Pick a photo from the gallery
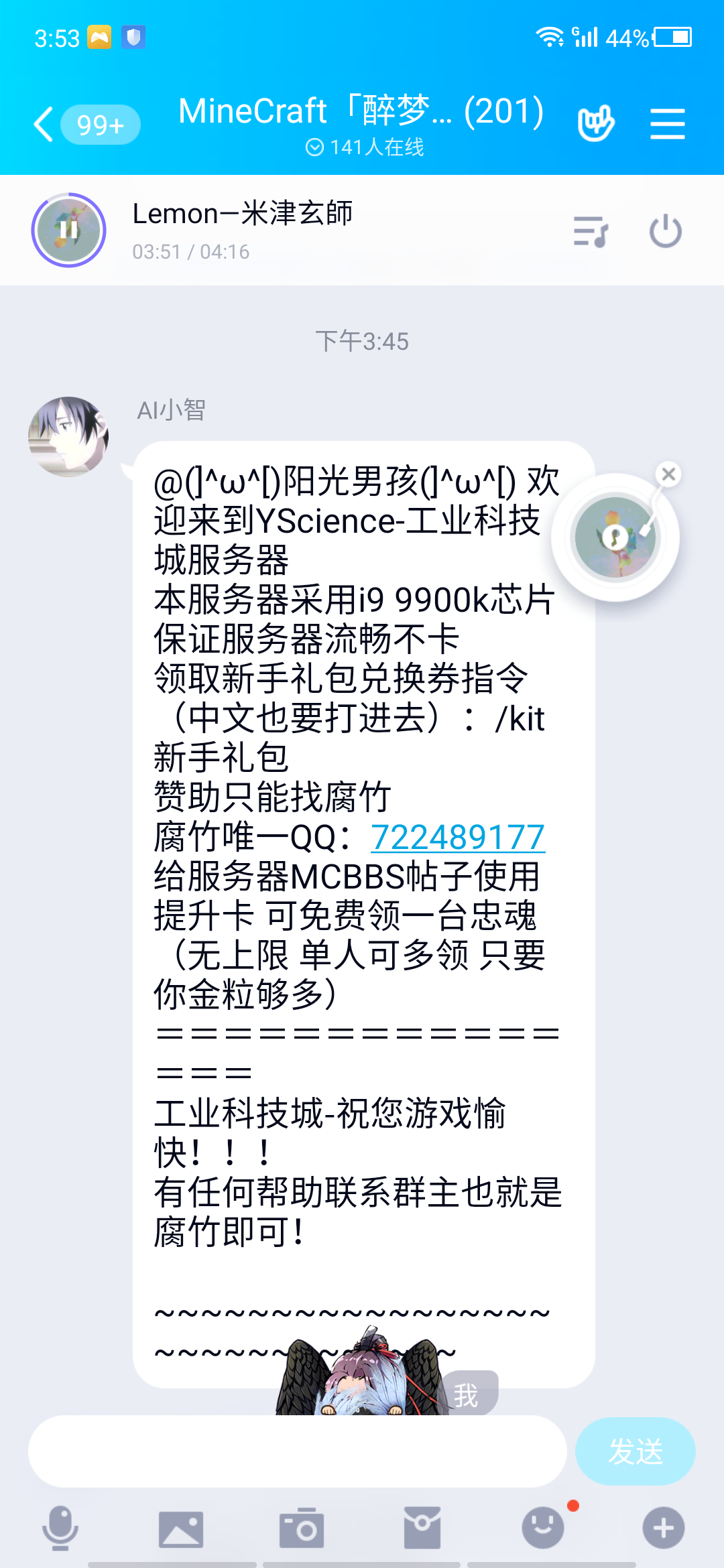Image resolution: width=724 pixels, height=1568 pixels. pyautogui.click(x=180, y=1528)
